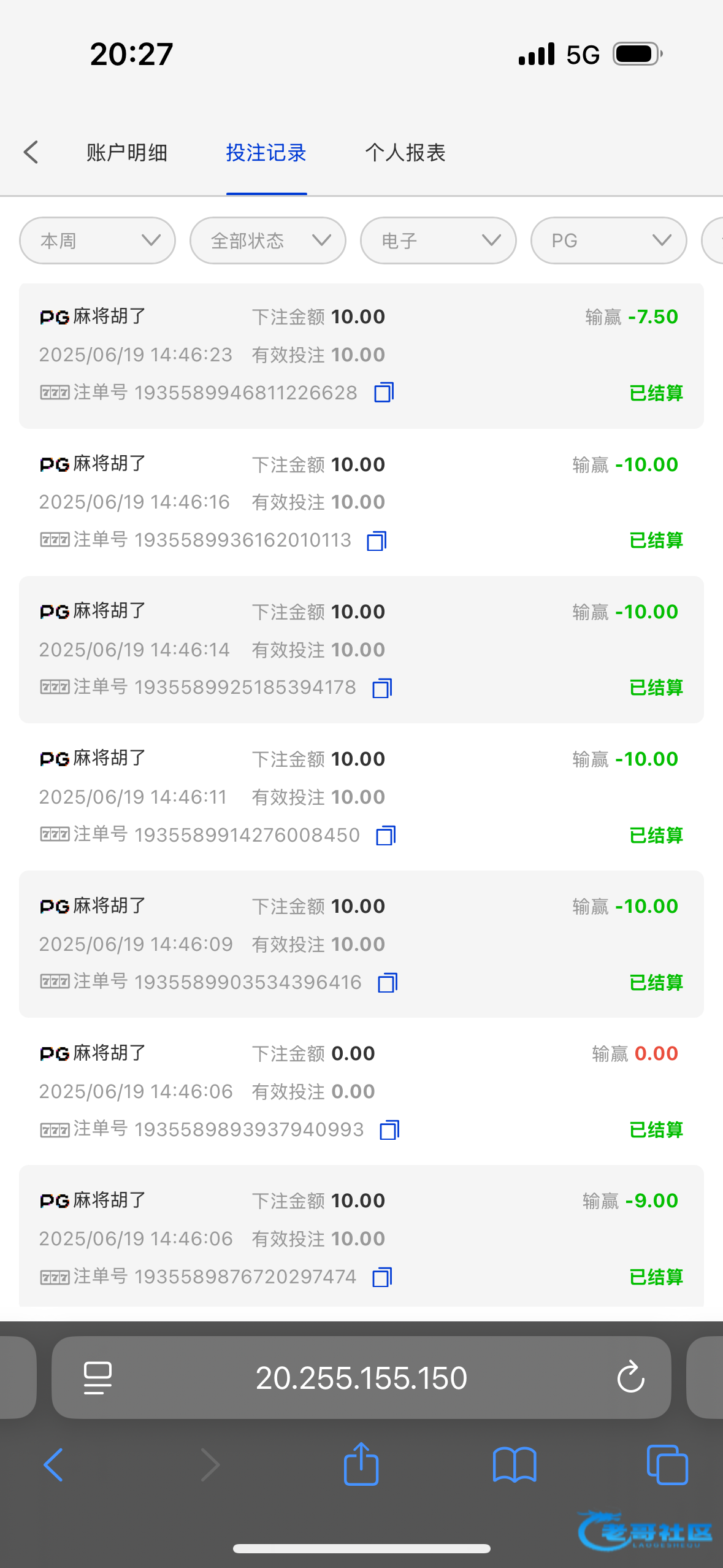Copy bet number 1935589893937940993
Viewport: 723px width, 1568px height.
tap(390, 1130)
